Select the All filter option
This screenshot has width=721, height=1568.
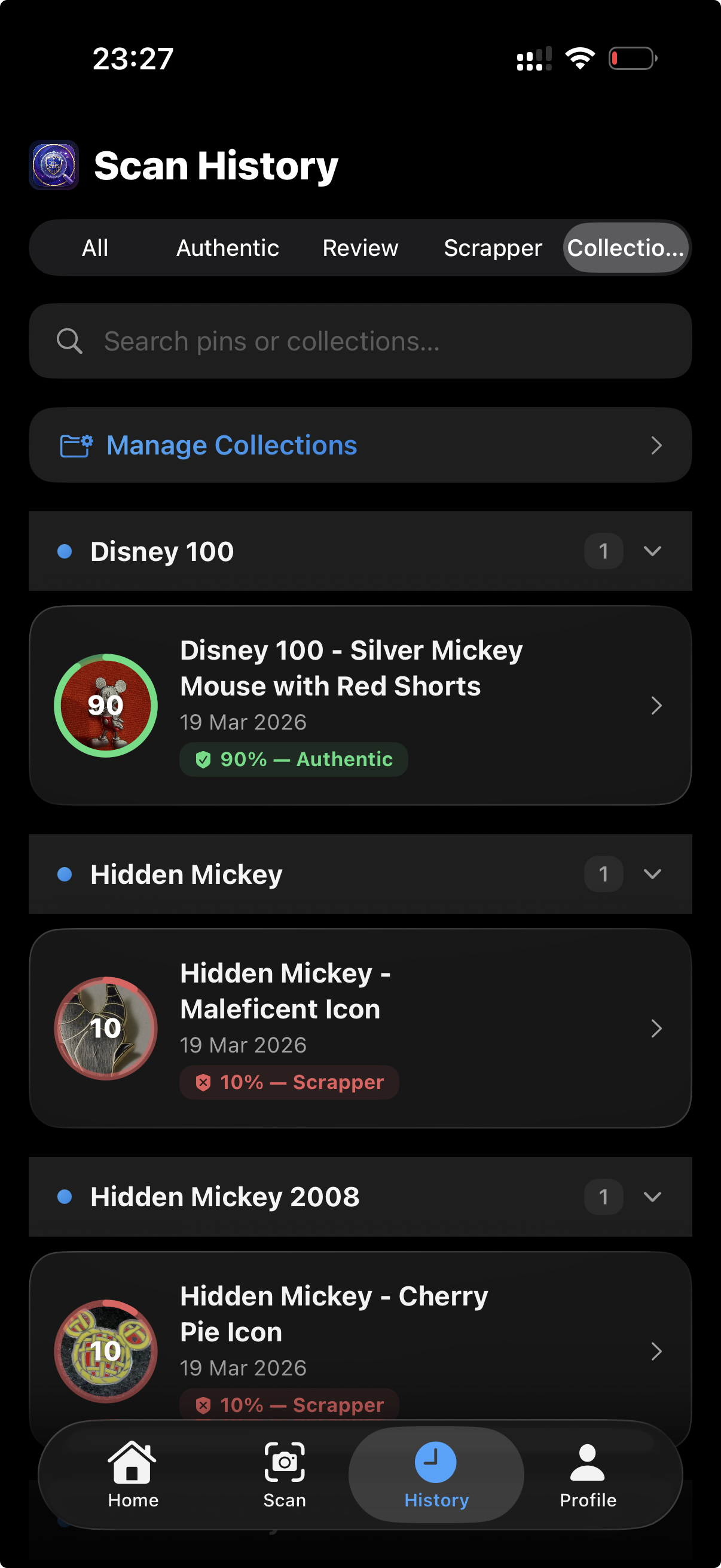point(95,248)
